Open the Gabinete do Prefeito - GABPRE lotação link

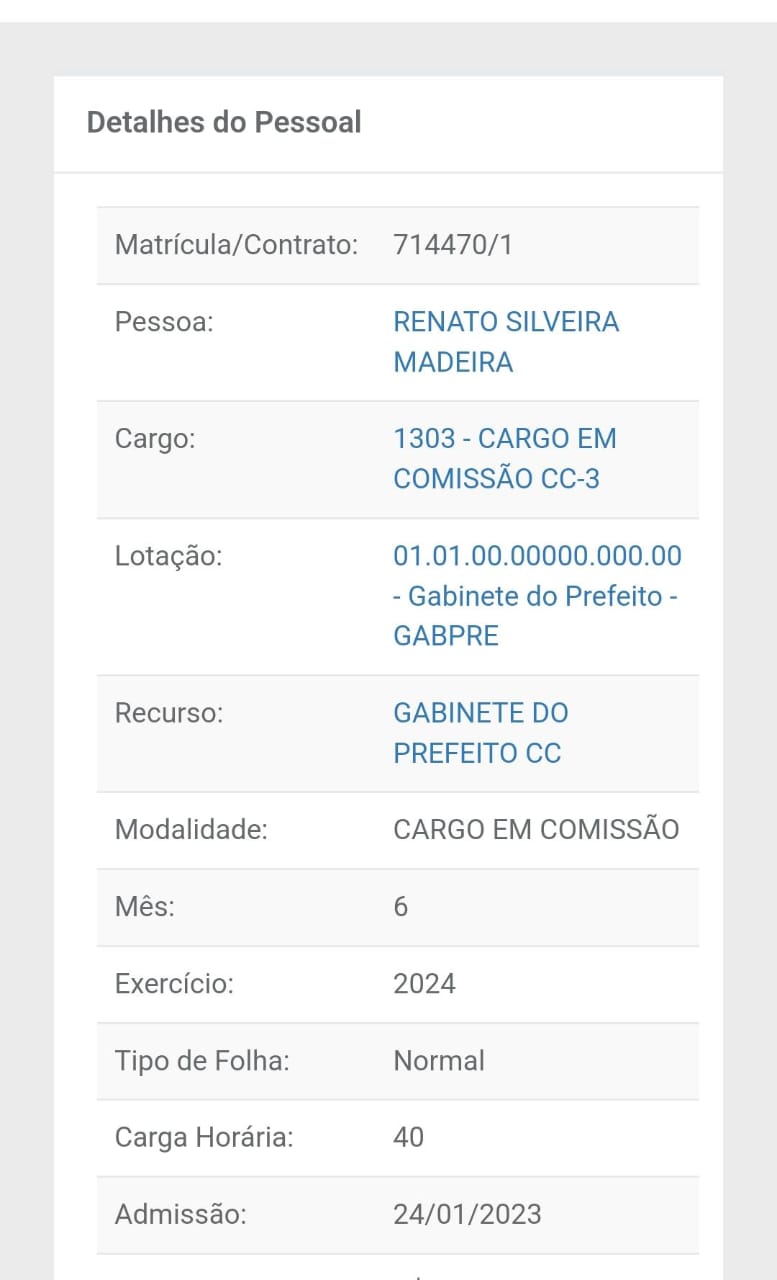click(537, 596)
